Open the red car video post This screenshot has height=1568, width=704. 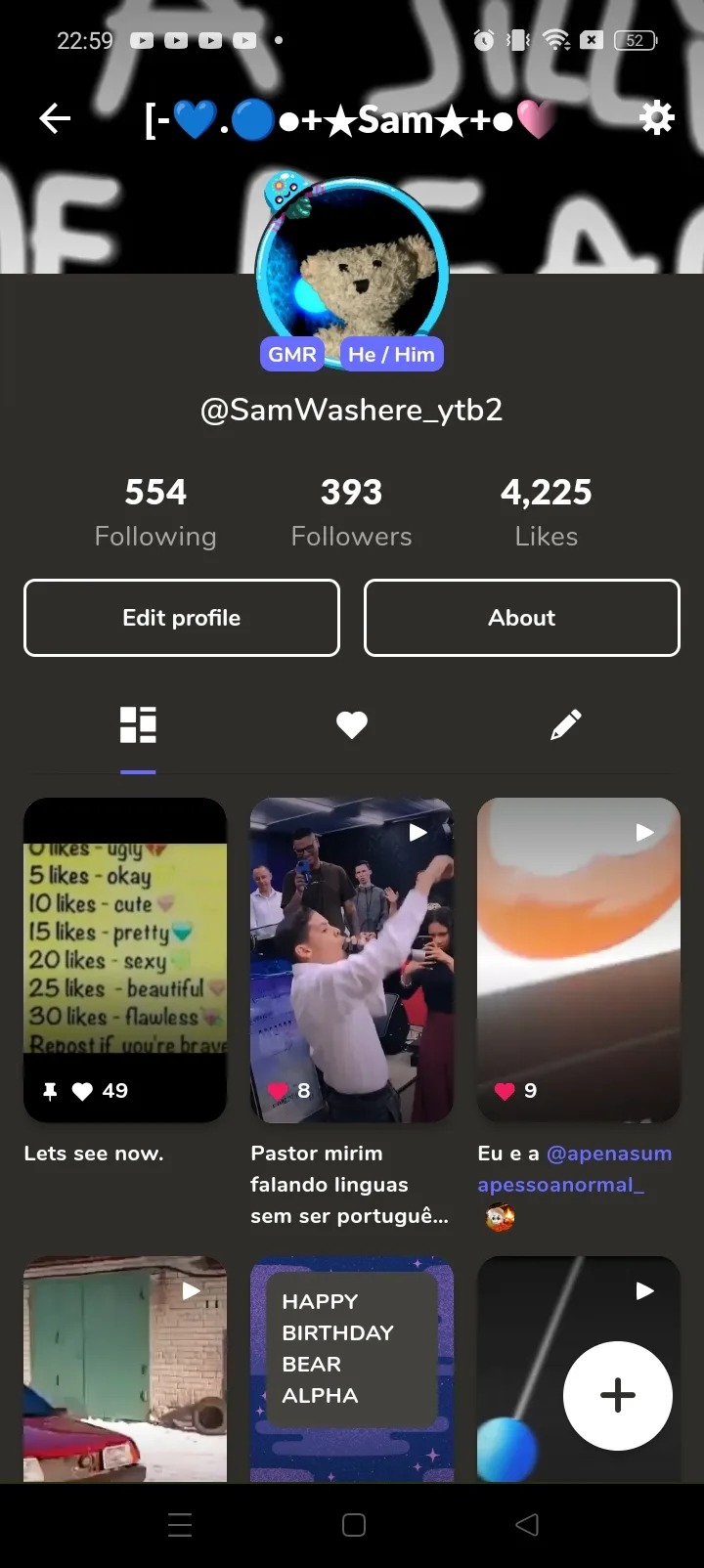tap(125, 1369)
